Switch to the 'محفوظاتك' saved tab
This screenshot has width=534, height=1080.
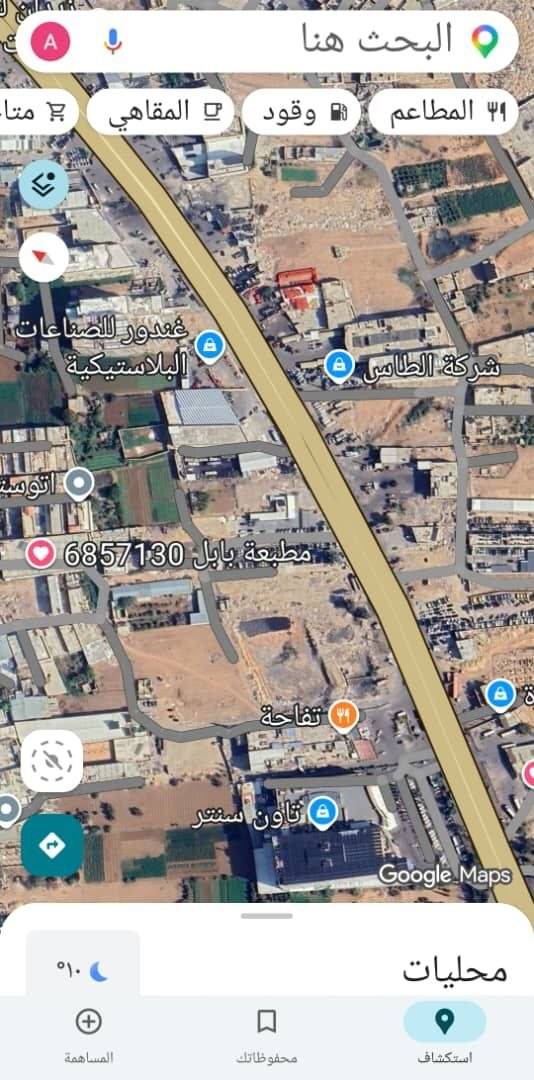click(267, 1033)
